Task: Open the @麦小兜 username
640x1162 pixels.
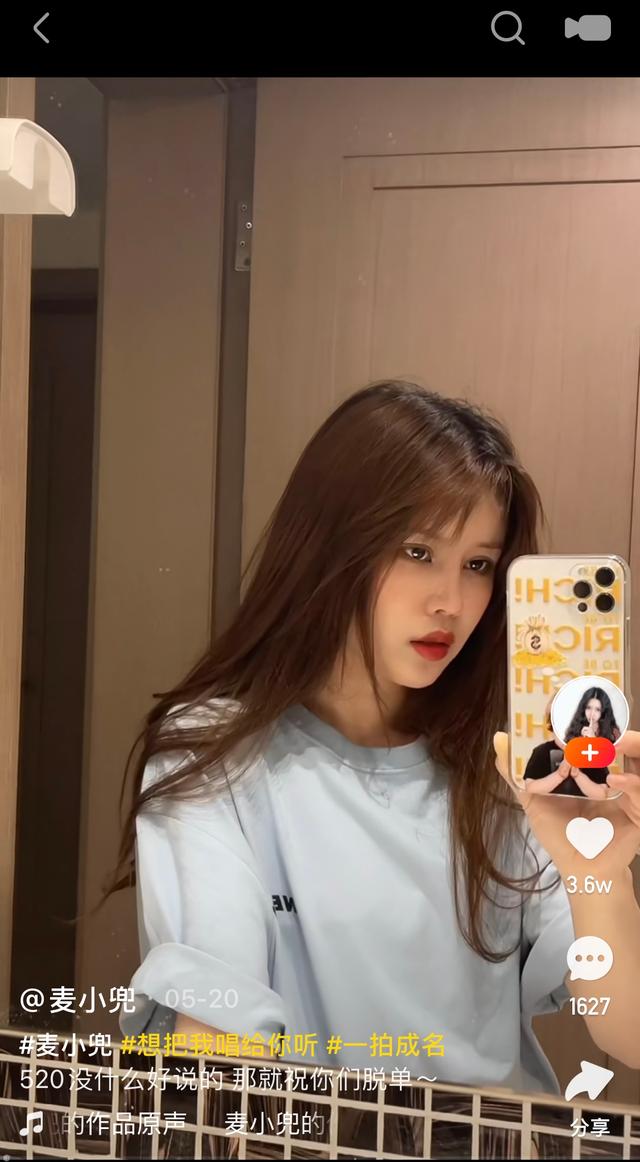Action: click(x=80, y=999)
